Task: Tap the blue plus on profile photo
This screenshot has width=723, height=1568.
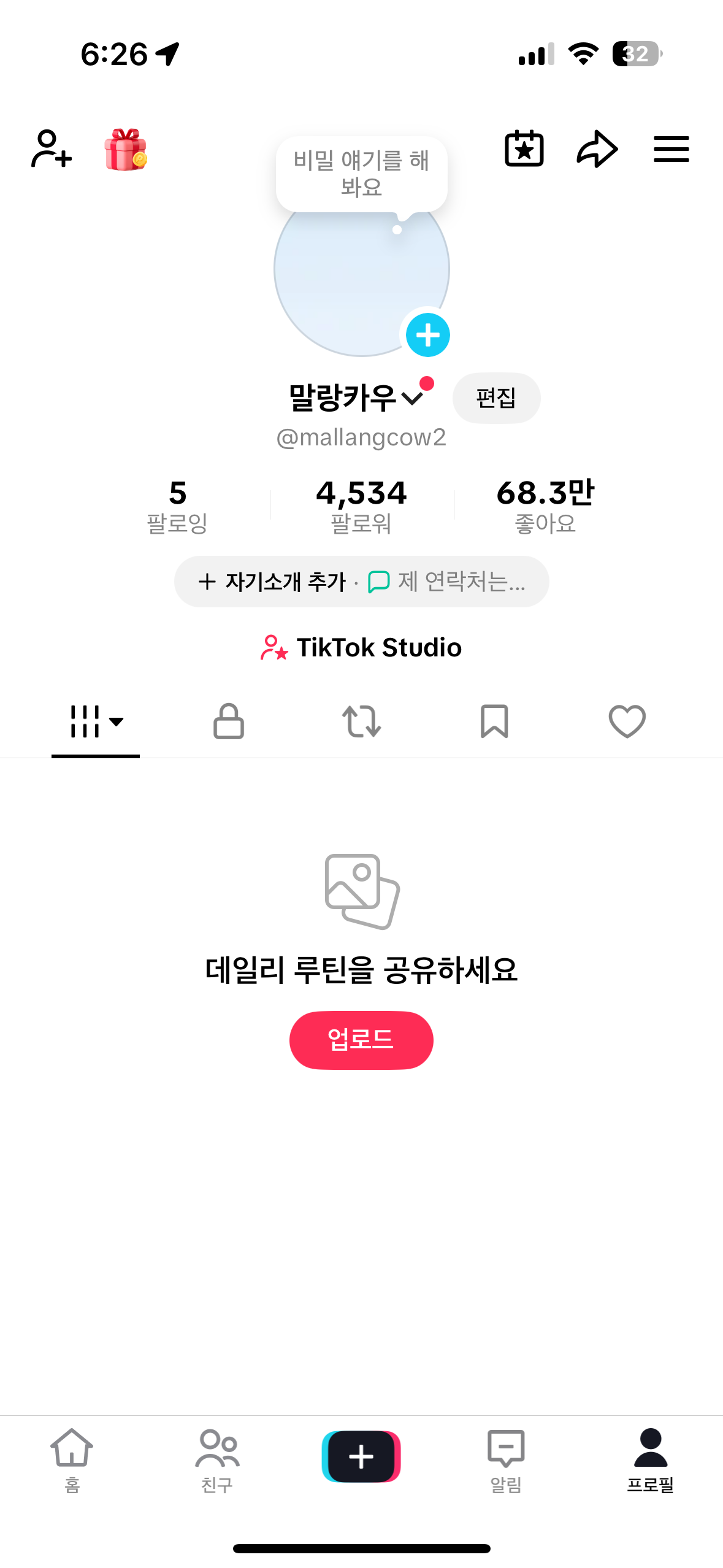Action: (428, 335)
